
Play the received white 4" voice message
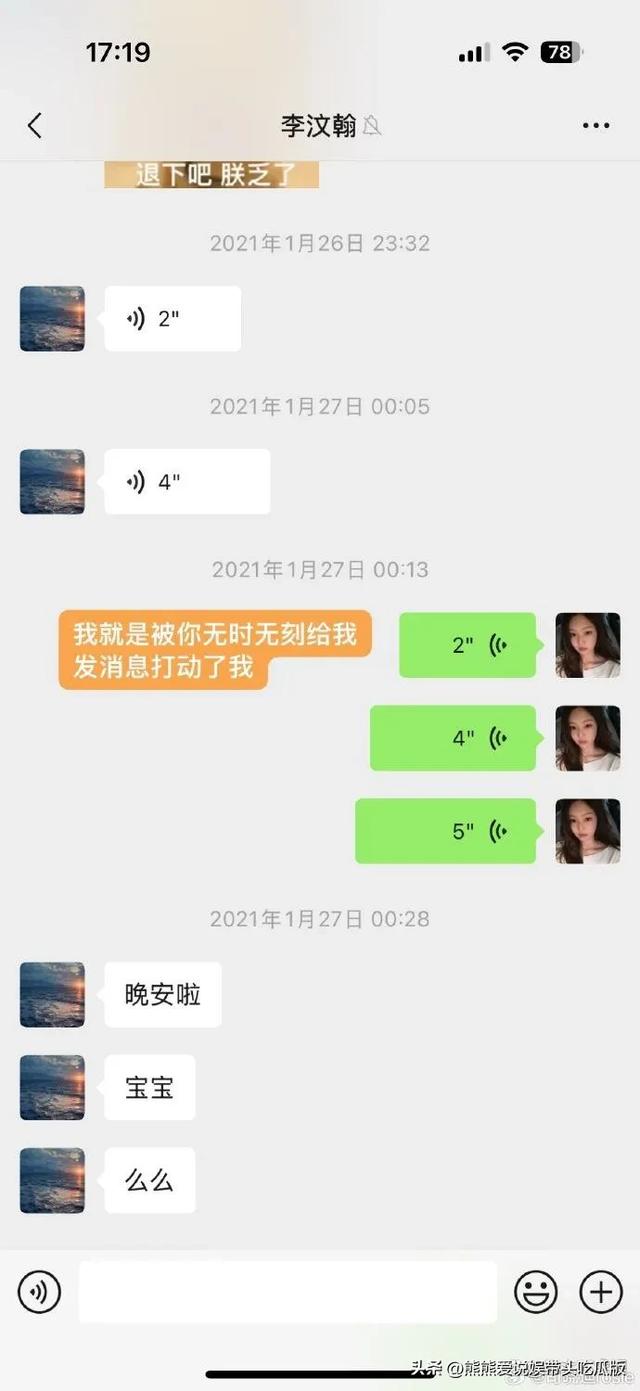187,482
